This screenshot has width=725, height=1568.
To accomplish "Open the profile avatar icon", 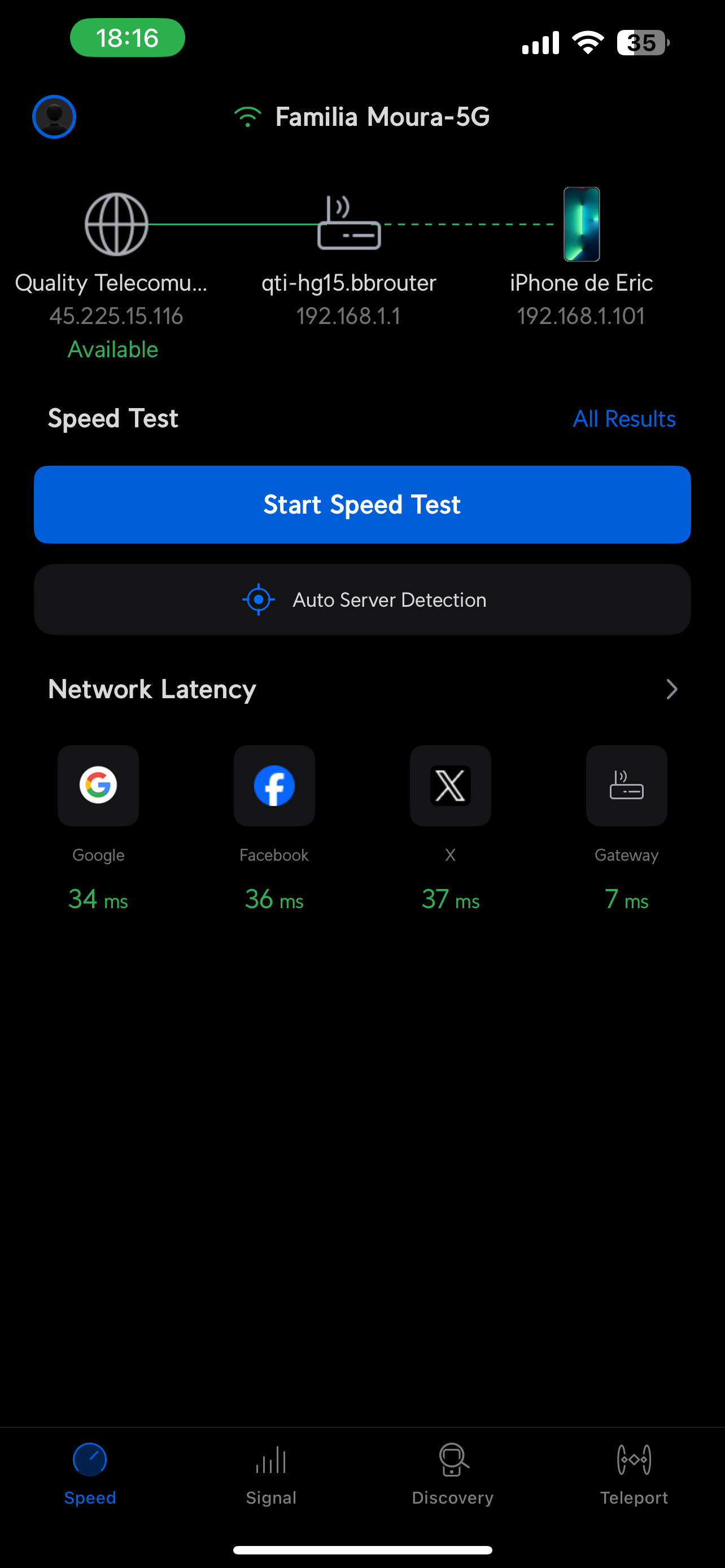I will point(54,116).
